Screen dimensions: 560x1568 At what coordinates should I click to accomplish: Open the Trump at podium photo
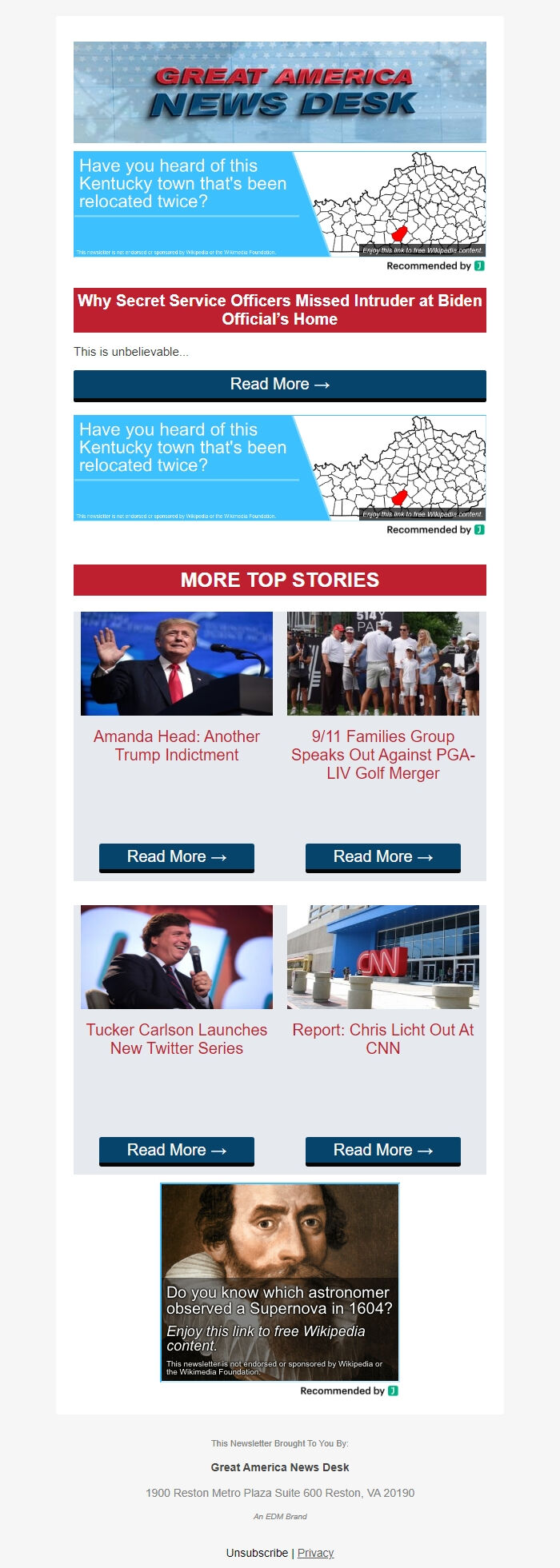coord(177,664)
